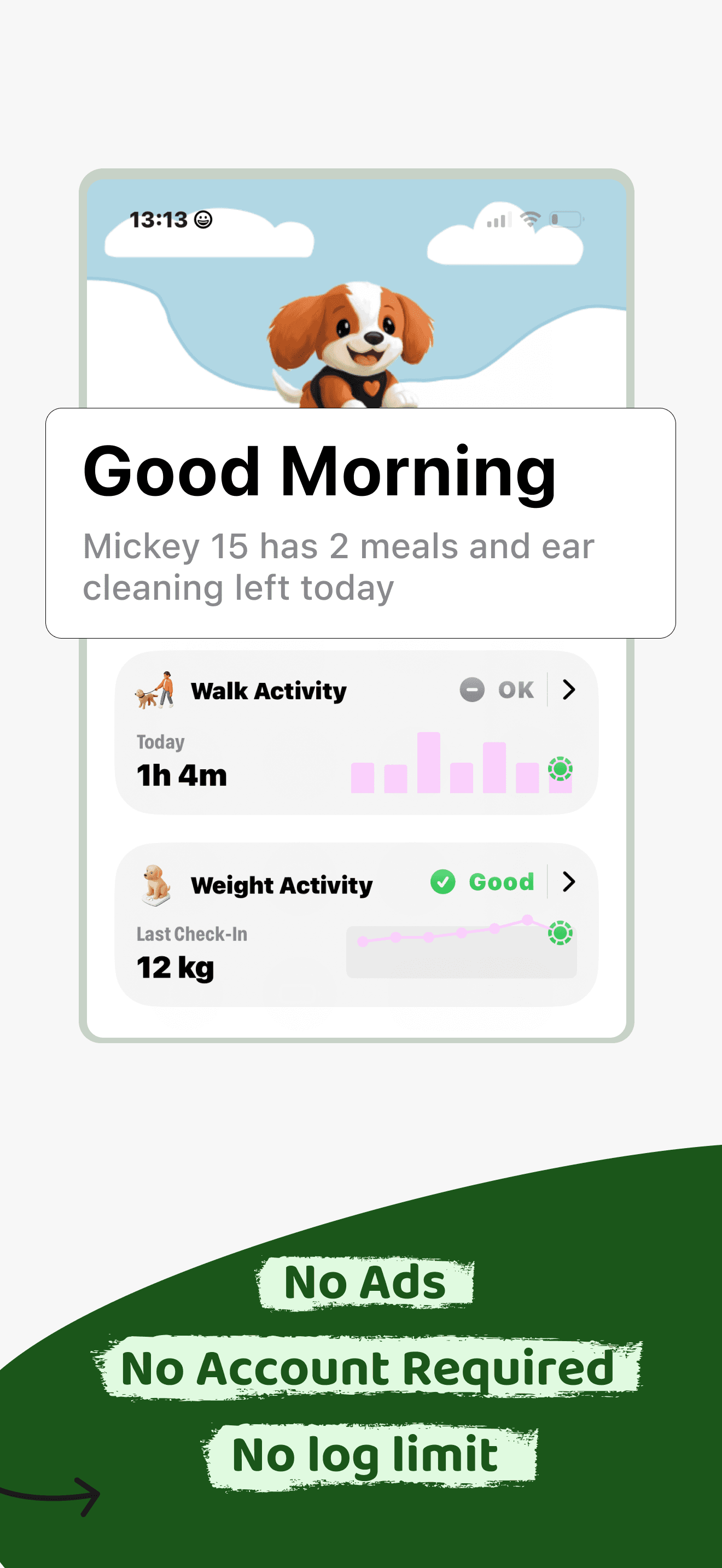Open Walk Activity details via chevron
Screen dimensions: 722x1568
tap(569, 689)
